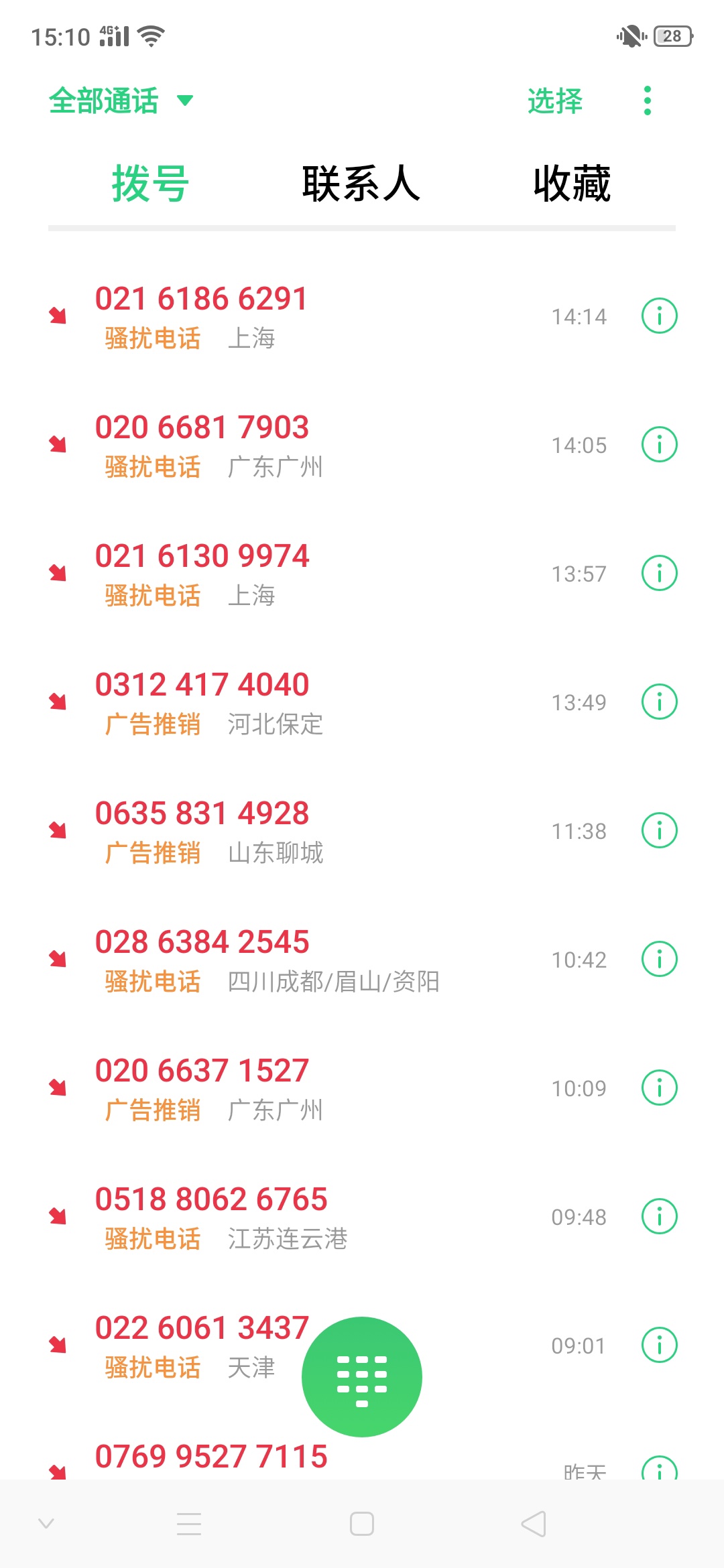724x1568 pixels.
Task: Open info icon for 028 6384 2545
Action: pyautogui.click(x=660, y=960)
